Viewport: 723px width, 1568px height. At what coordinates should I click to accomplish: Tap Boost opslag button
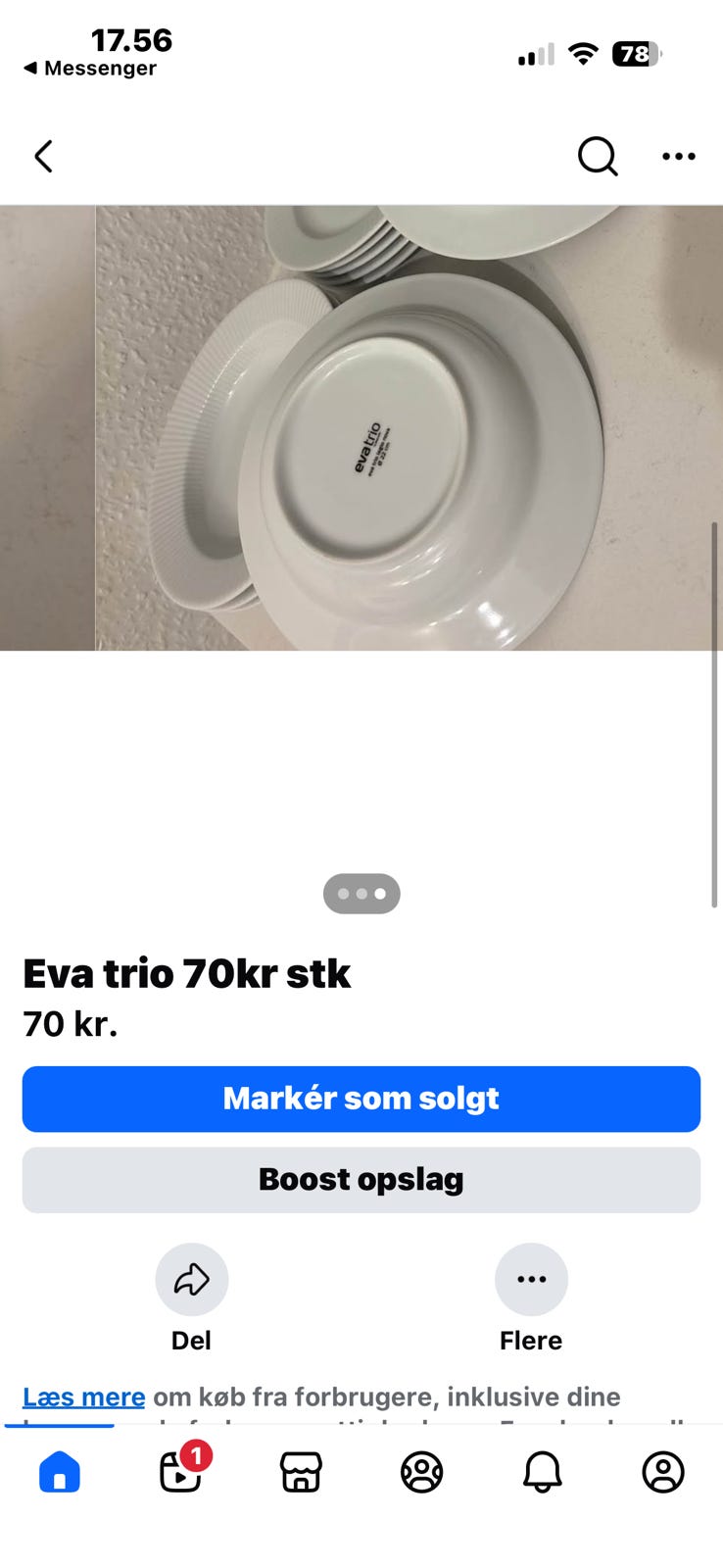tap(361, 1180)
